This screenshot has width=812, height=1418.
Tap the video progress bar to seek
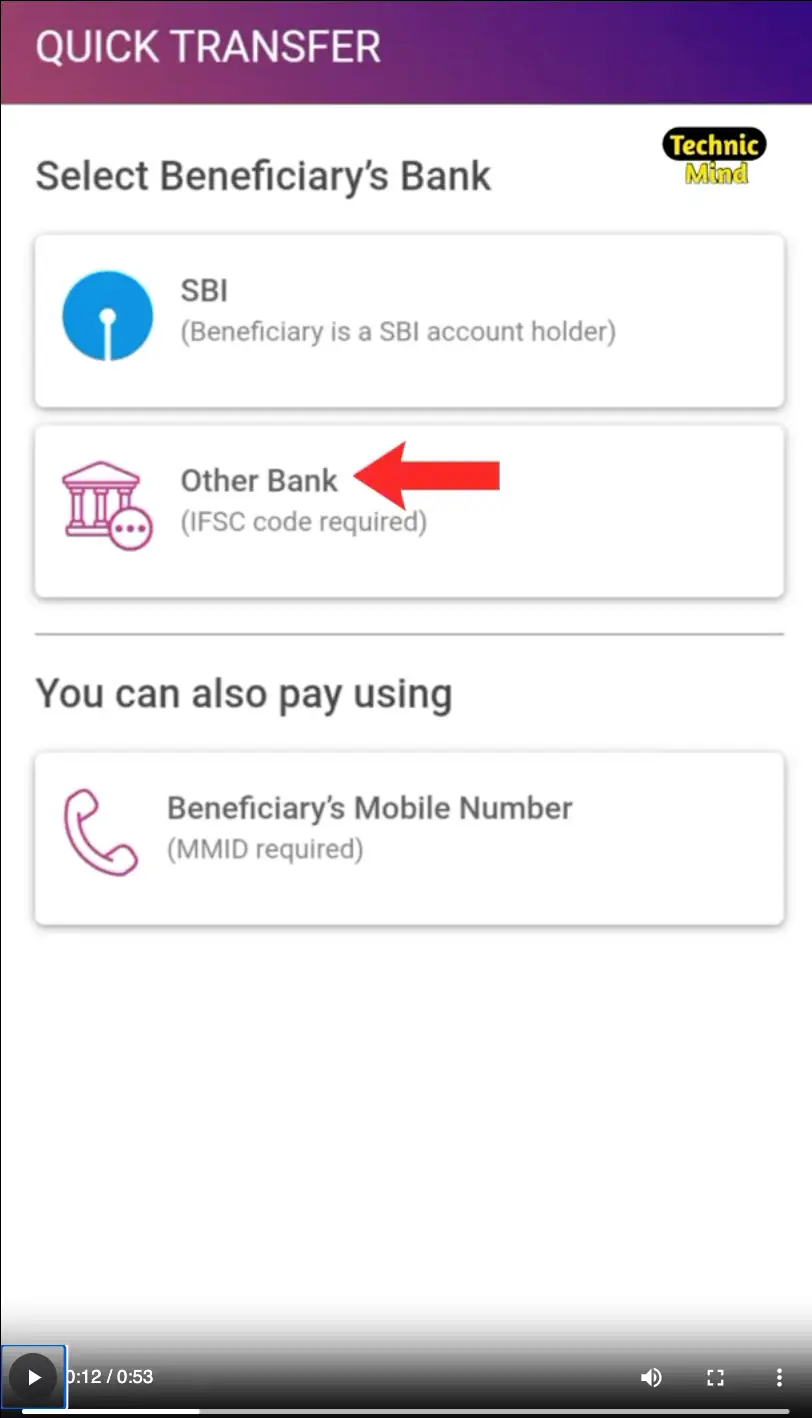[x=400, y=1411]
